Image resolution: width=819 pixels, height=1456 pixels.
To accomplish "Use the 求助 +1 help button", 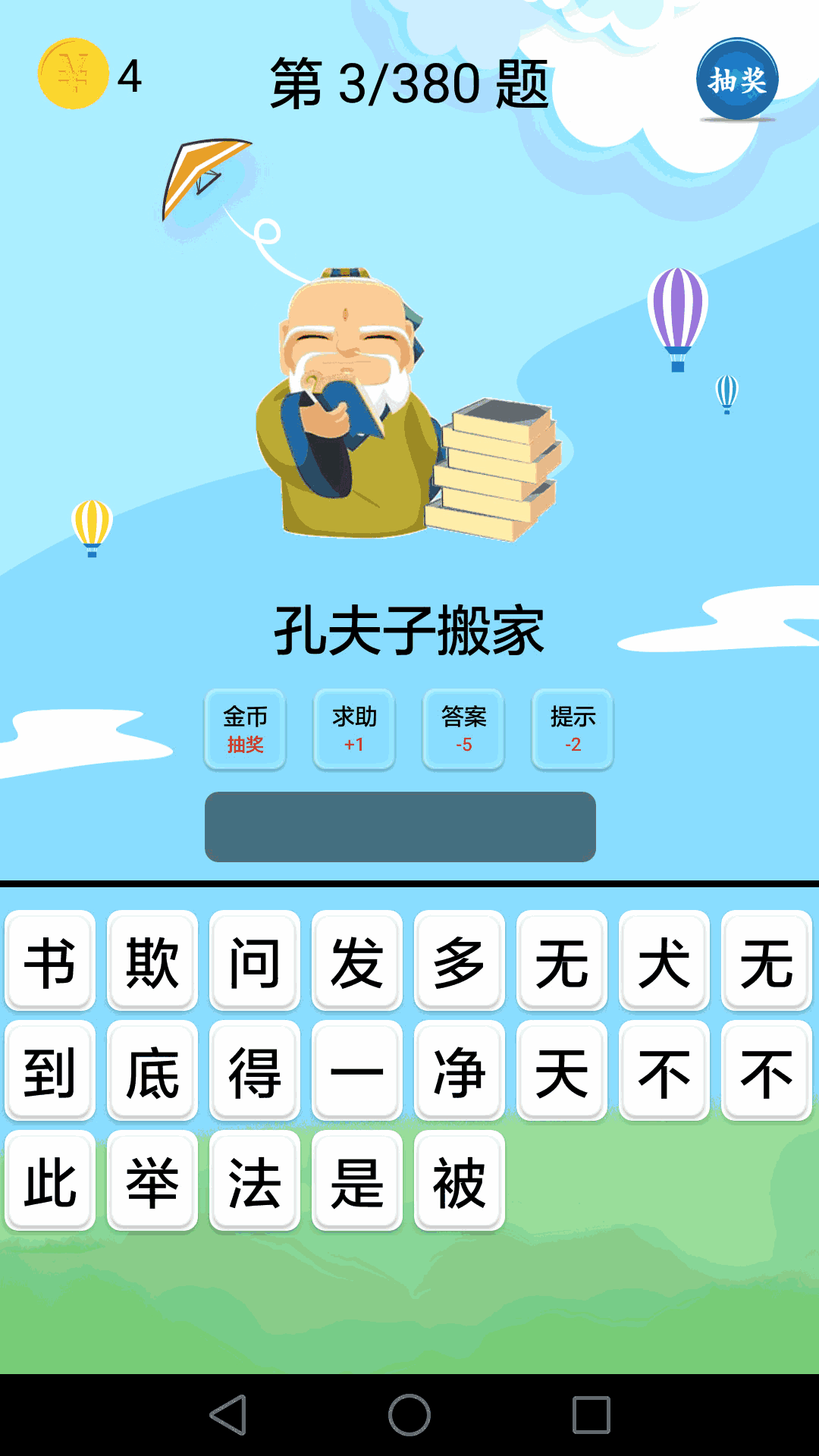I will [354, 729].
